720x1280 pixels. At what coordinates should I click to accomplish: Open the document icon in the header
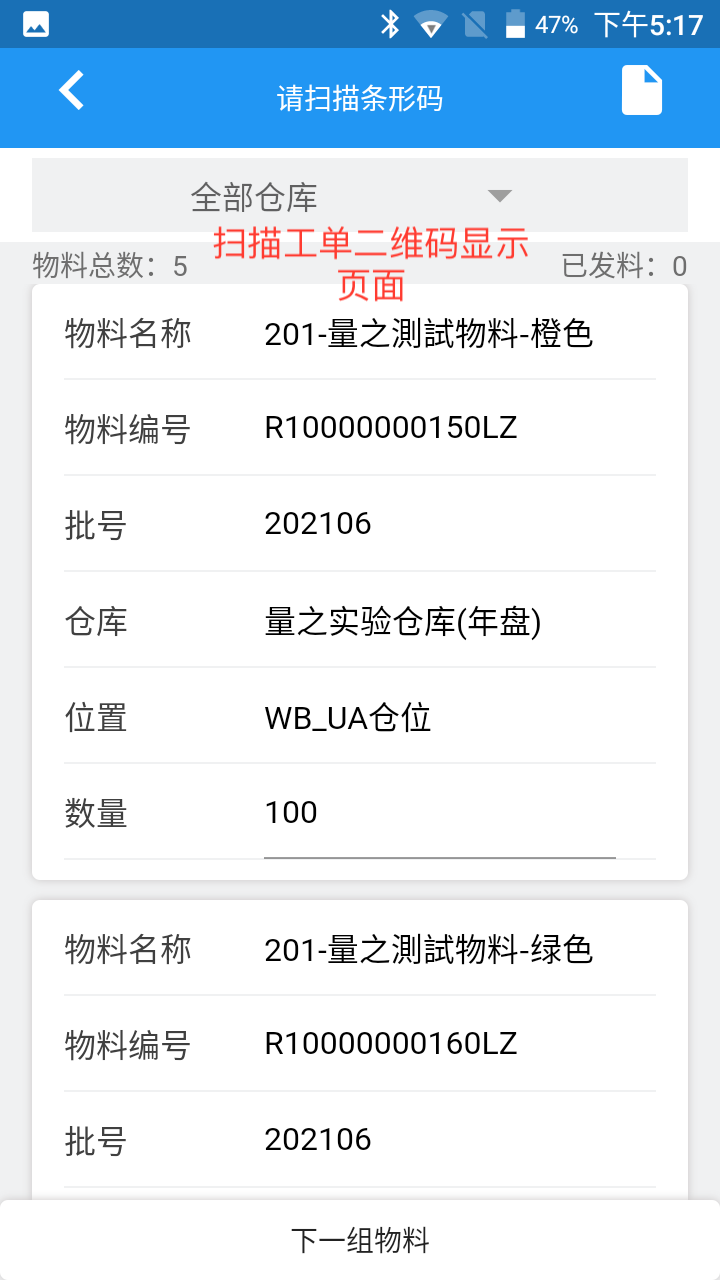pyautogui.click(x=641, y=91)
